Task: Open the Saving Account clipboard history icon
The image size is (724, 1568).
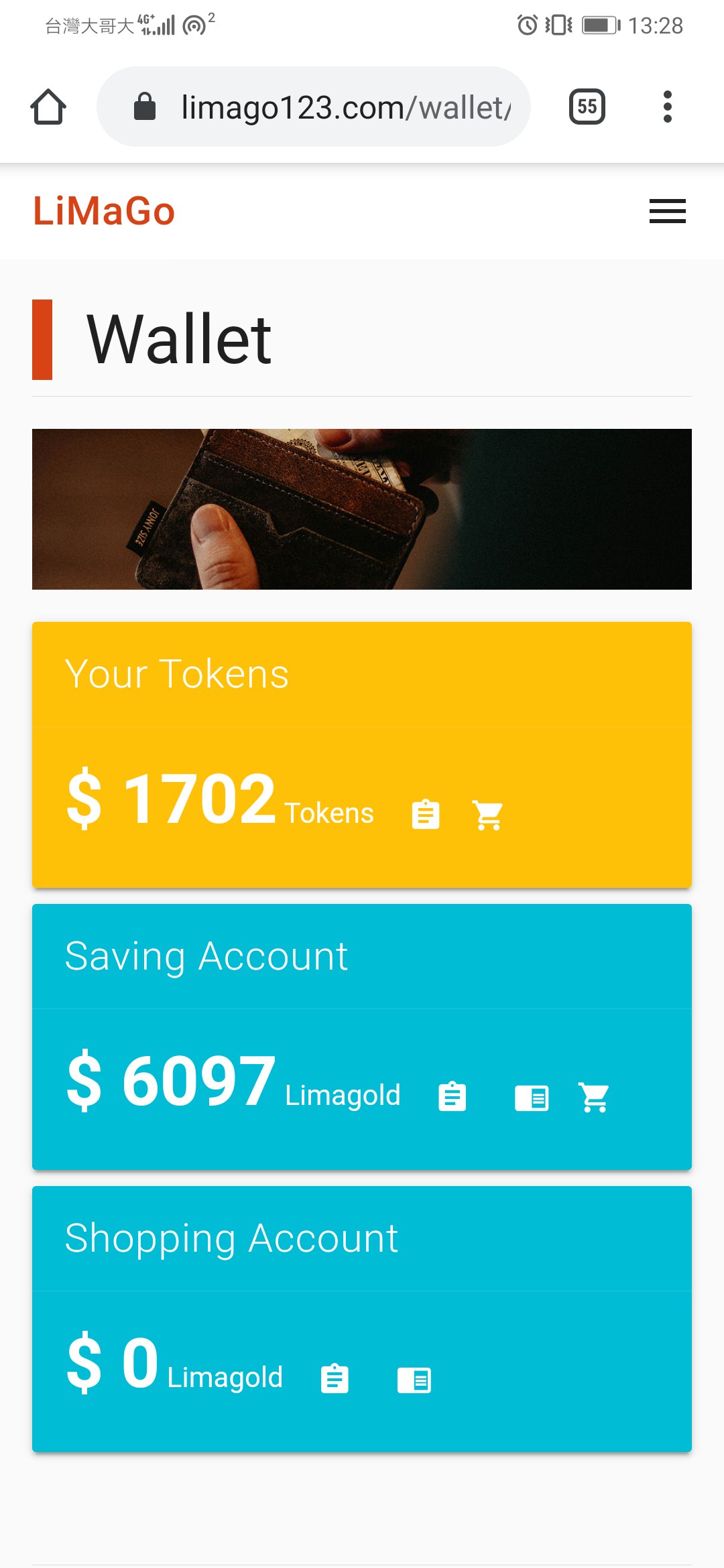Action: (452, 1097)
